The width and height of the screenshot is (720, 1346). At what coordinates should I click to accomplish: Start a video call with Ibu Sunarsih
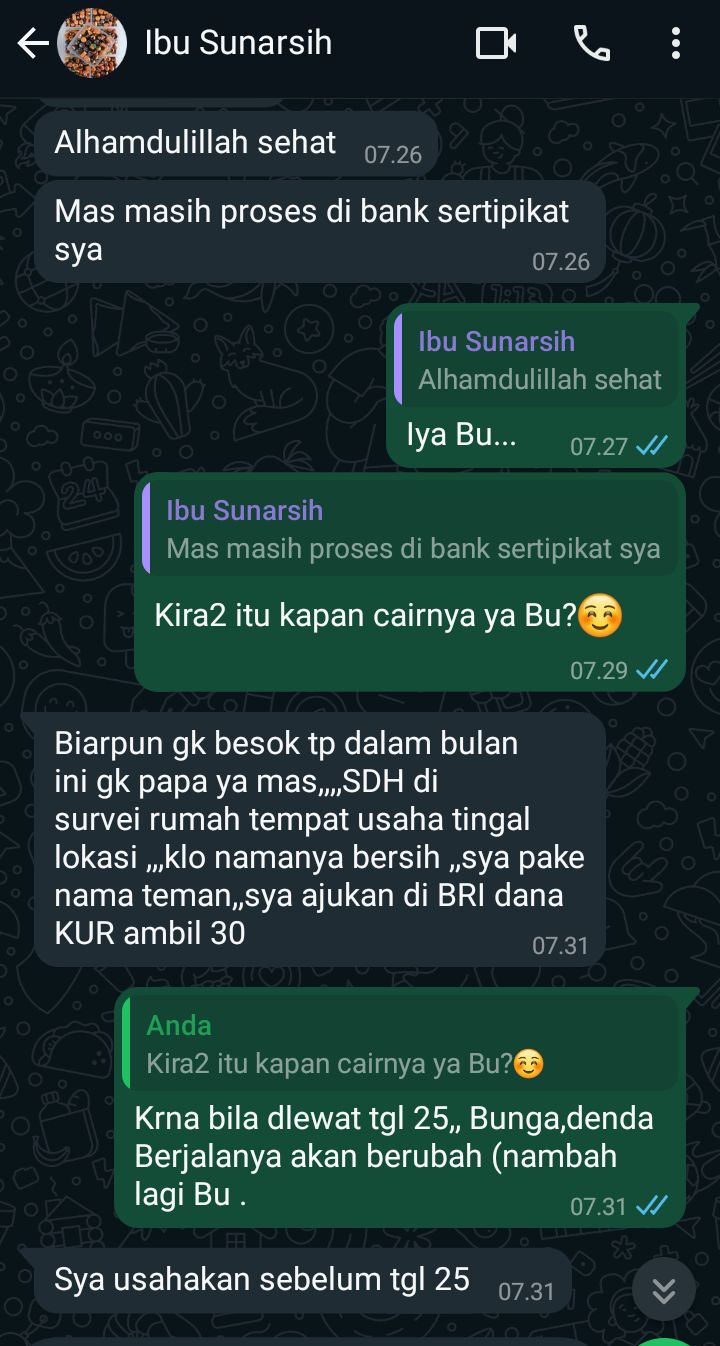click(x=496, y=44)
